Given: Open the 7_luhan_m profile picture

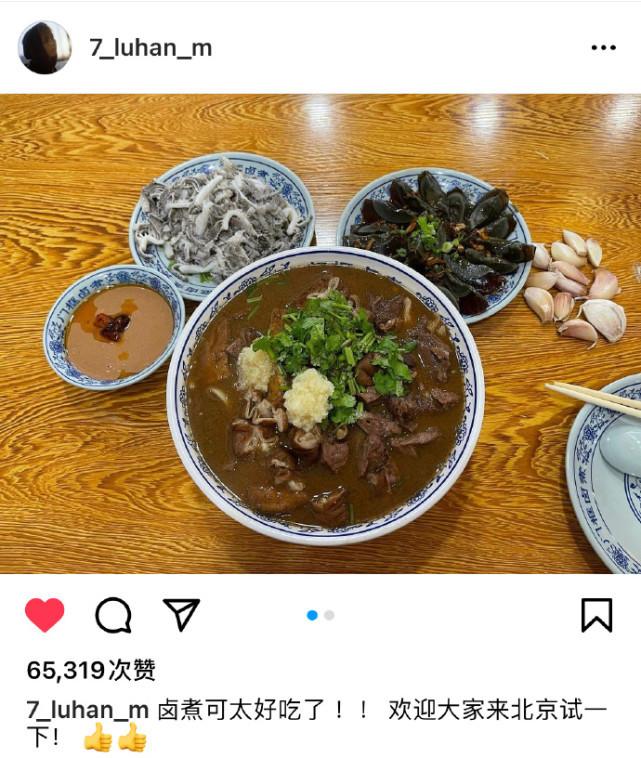Looking at the screenshot, I should pos(45,47).
